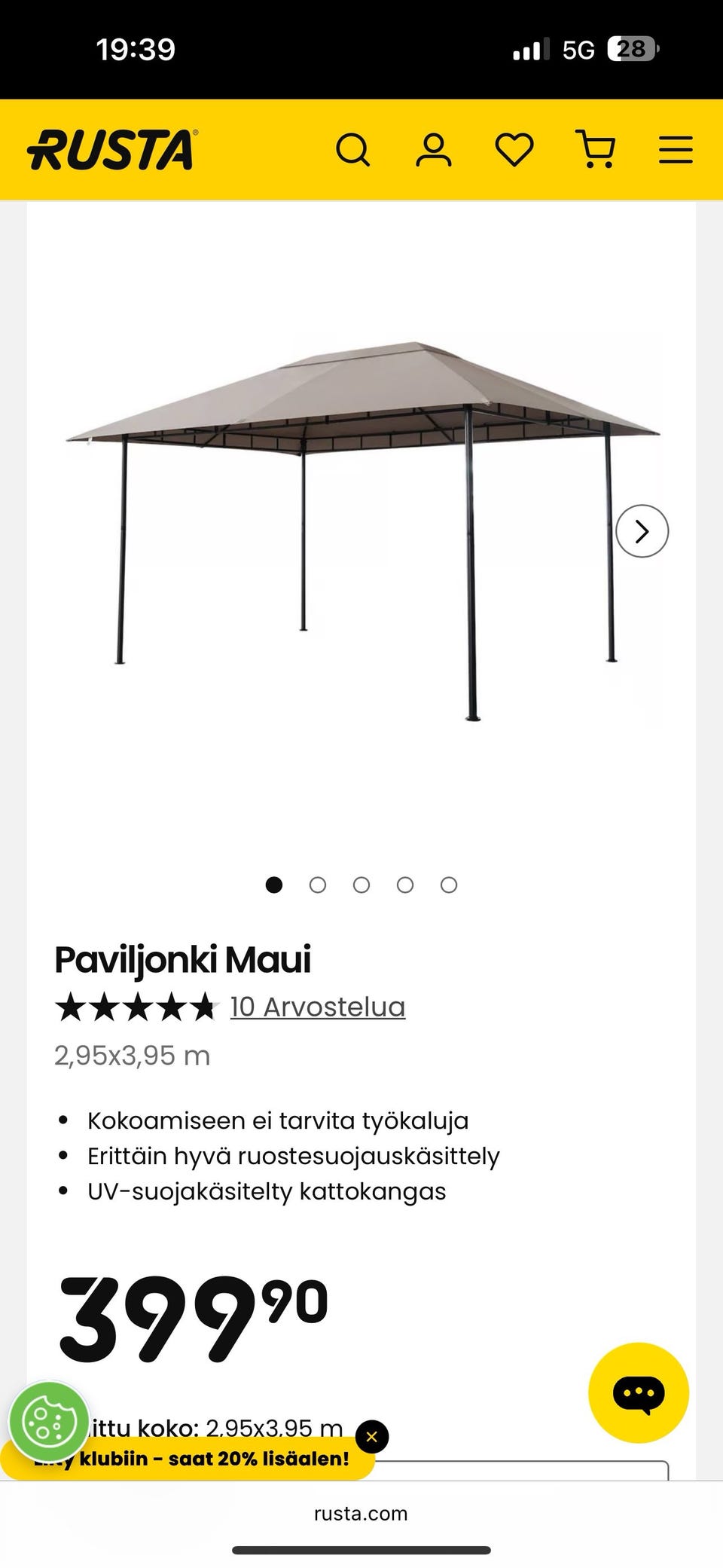Open the account login icon

pos(434,150)
